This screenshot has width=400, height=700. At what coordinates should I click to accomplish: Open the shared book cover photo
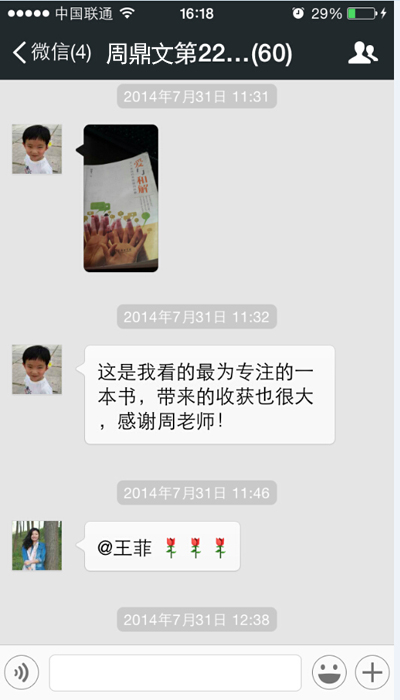tap(121, 198)
